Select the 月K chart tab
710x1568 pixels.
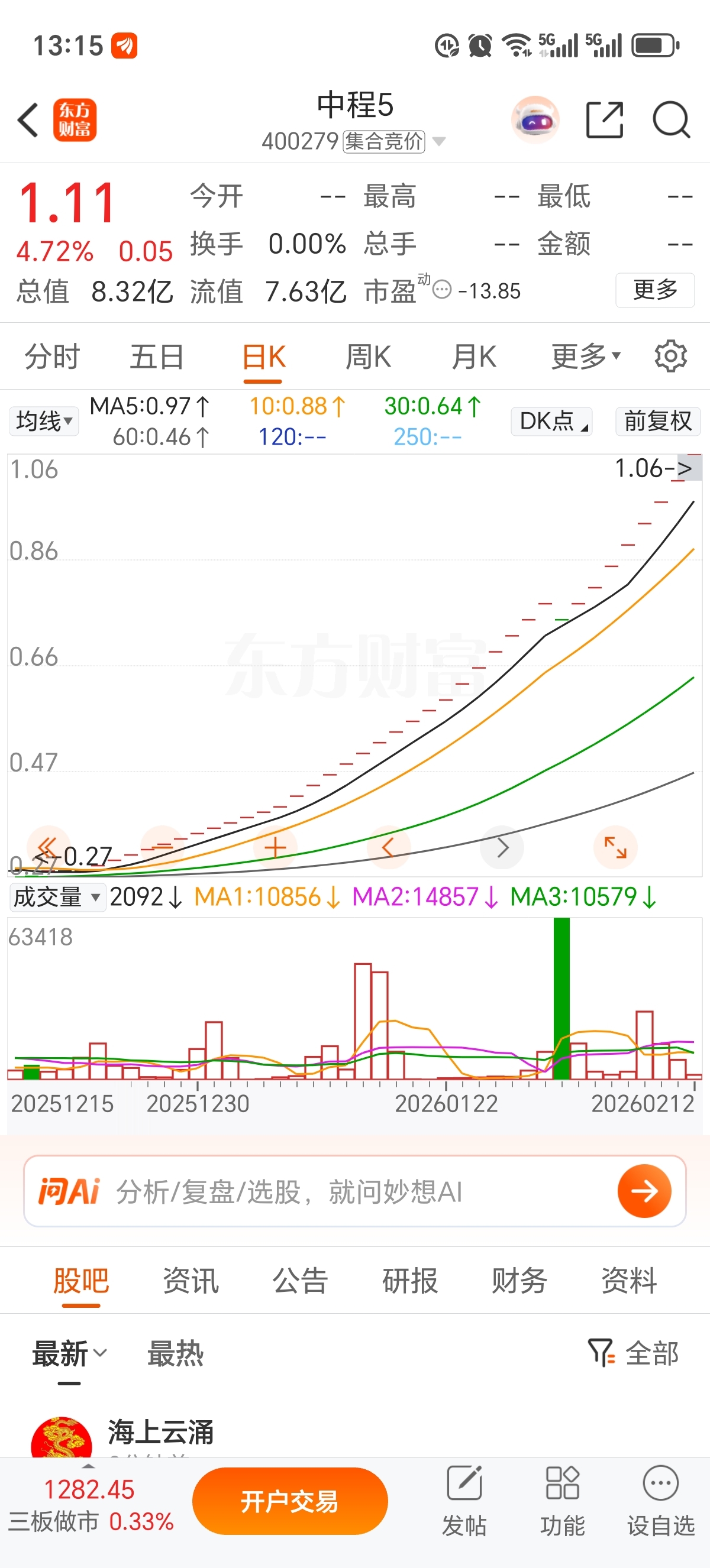[x=474, y=357]
